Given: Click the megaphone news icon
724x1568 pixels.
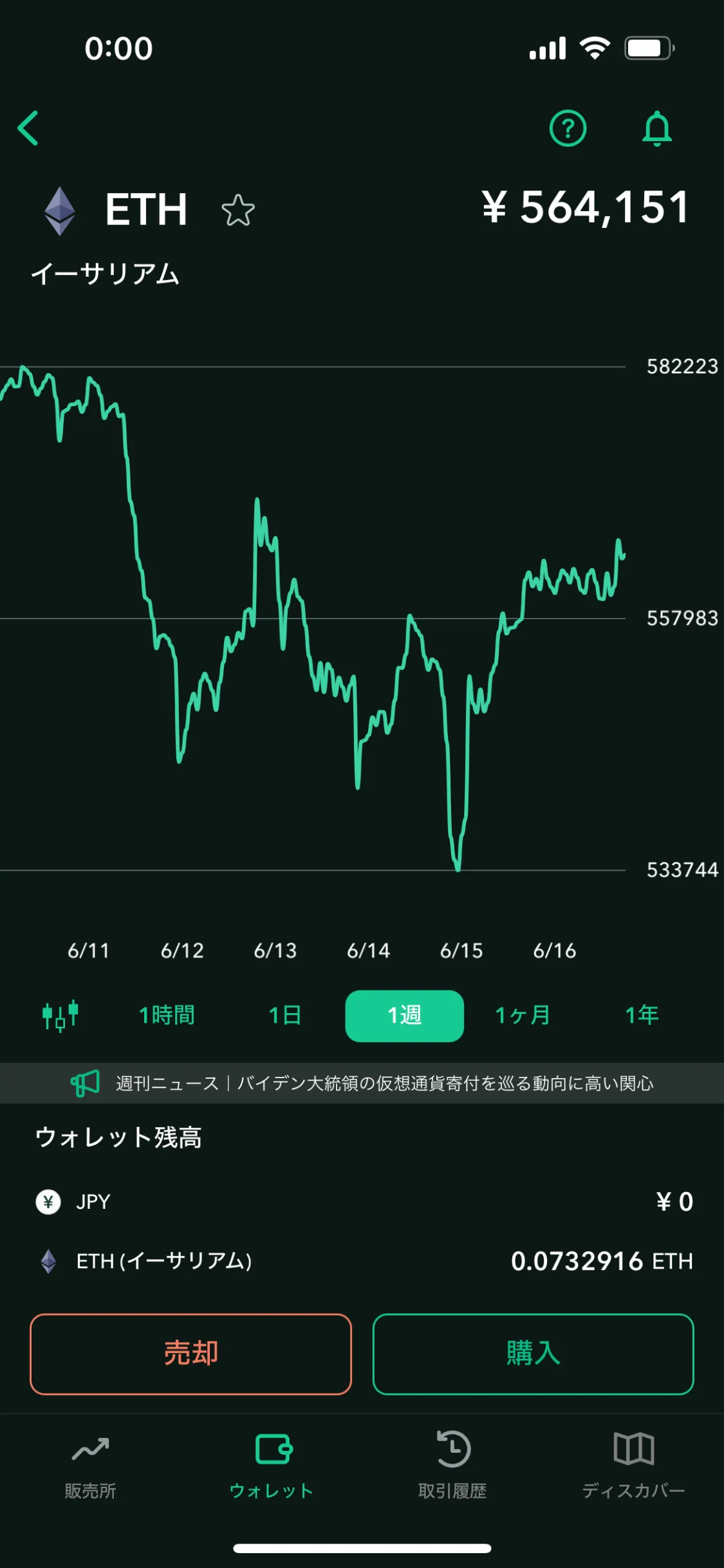Looking at the screenshot, I should (86, 1083).
